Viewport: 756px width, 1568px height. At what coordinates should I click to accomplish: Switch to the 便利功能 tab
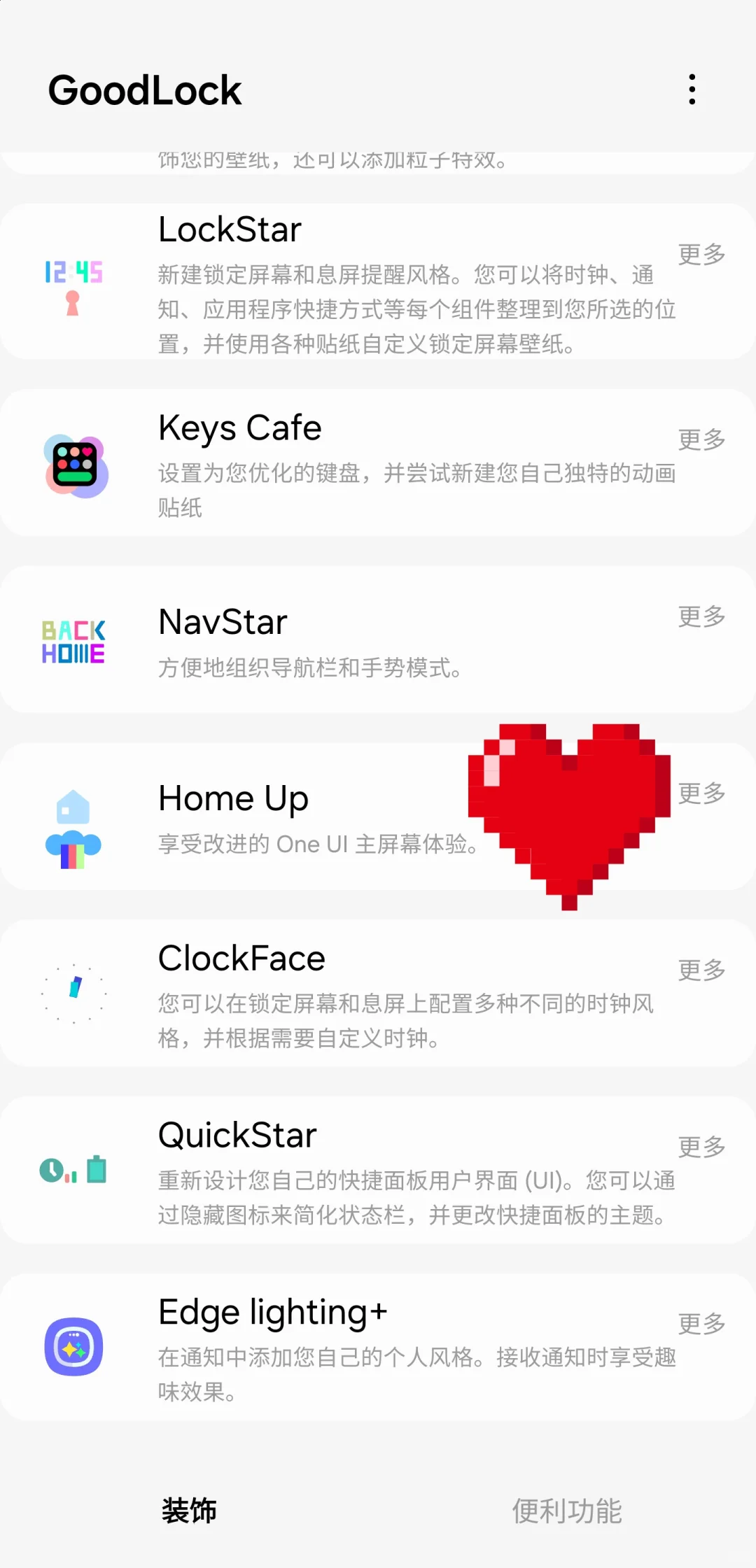click(566, 1510)
